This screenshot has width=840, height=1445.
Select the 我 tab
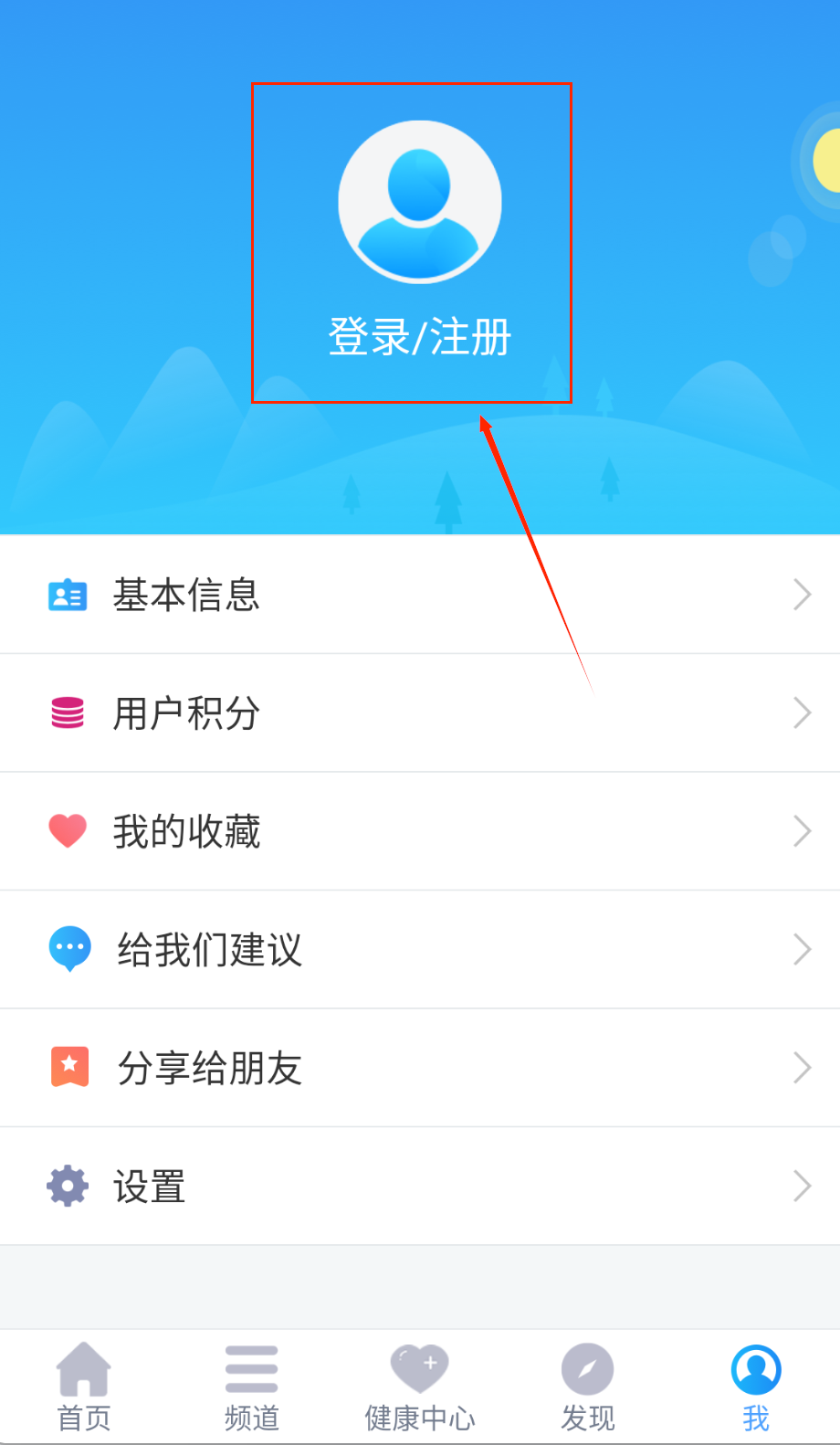[x=756, y=1387]
